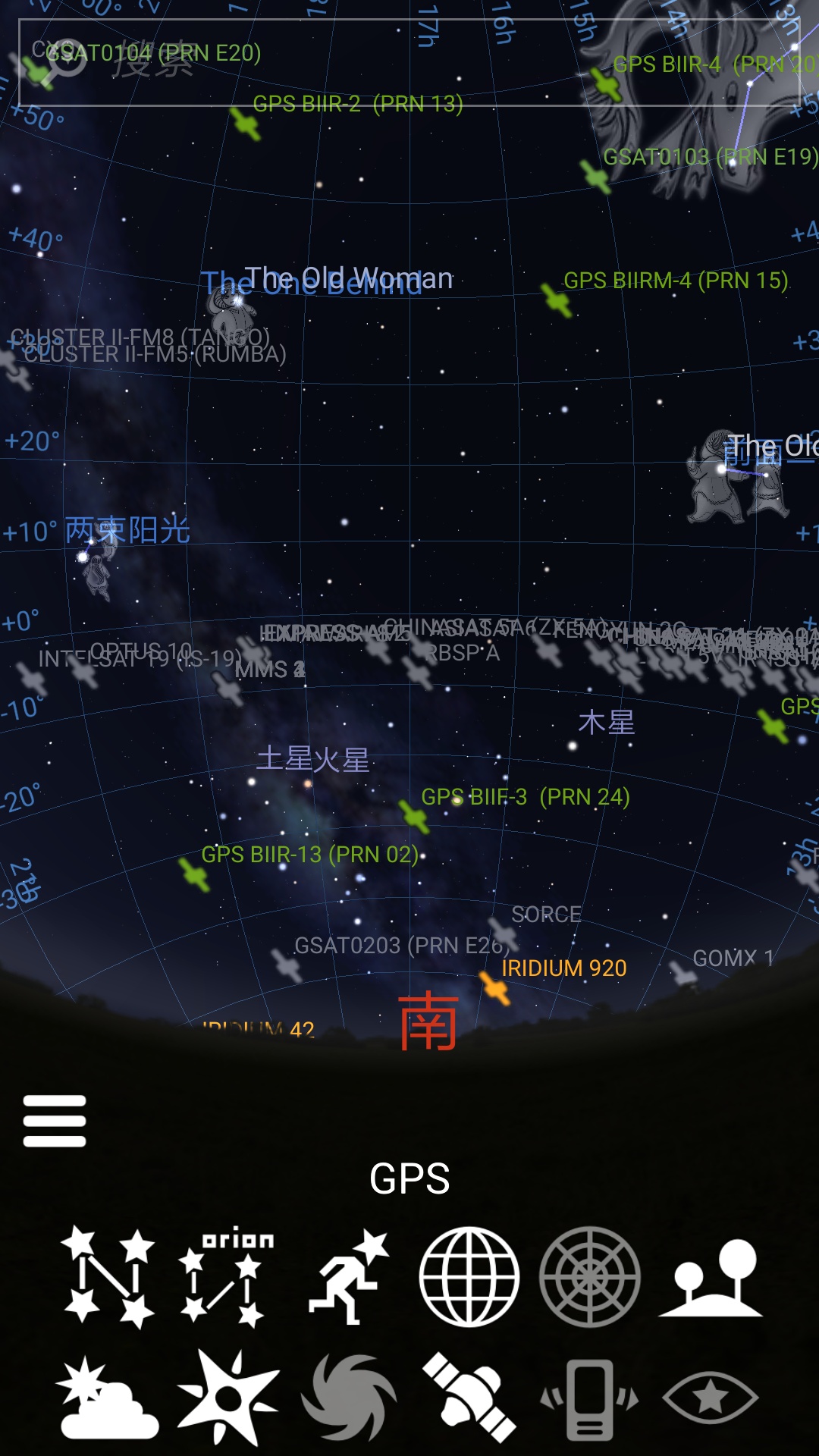Viewport: 819px width, 1456px height.
Task: Open the hamburger menu
Action: click(x=55, y=1121)
